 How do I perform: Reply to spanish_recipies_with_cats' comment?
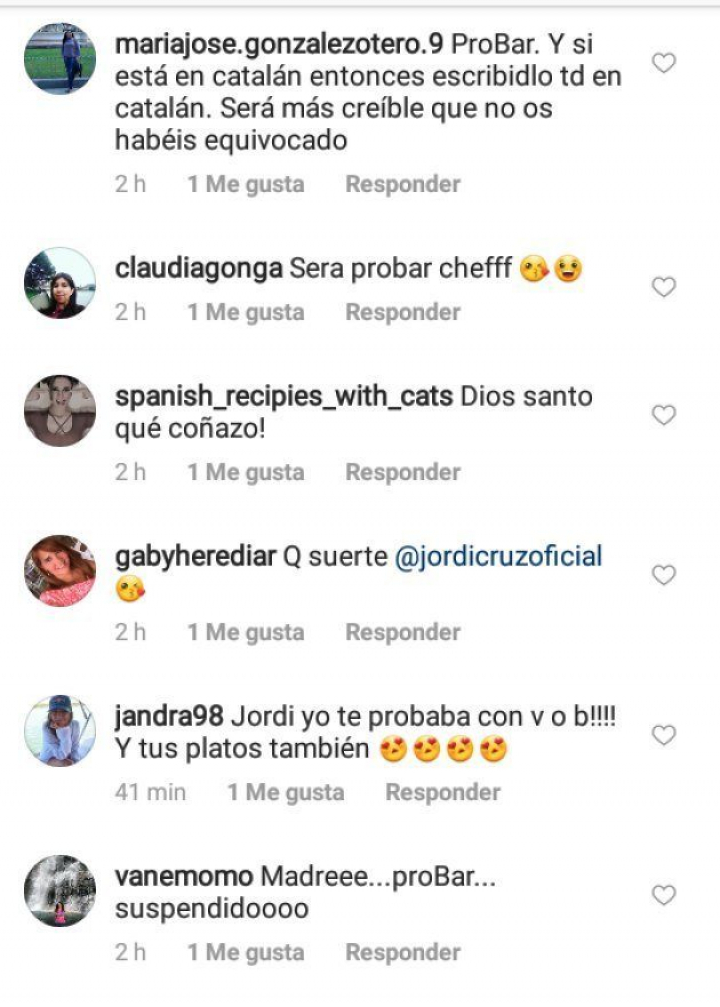403,472
